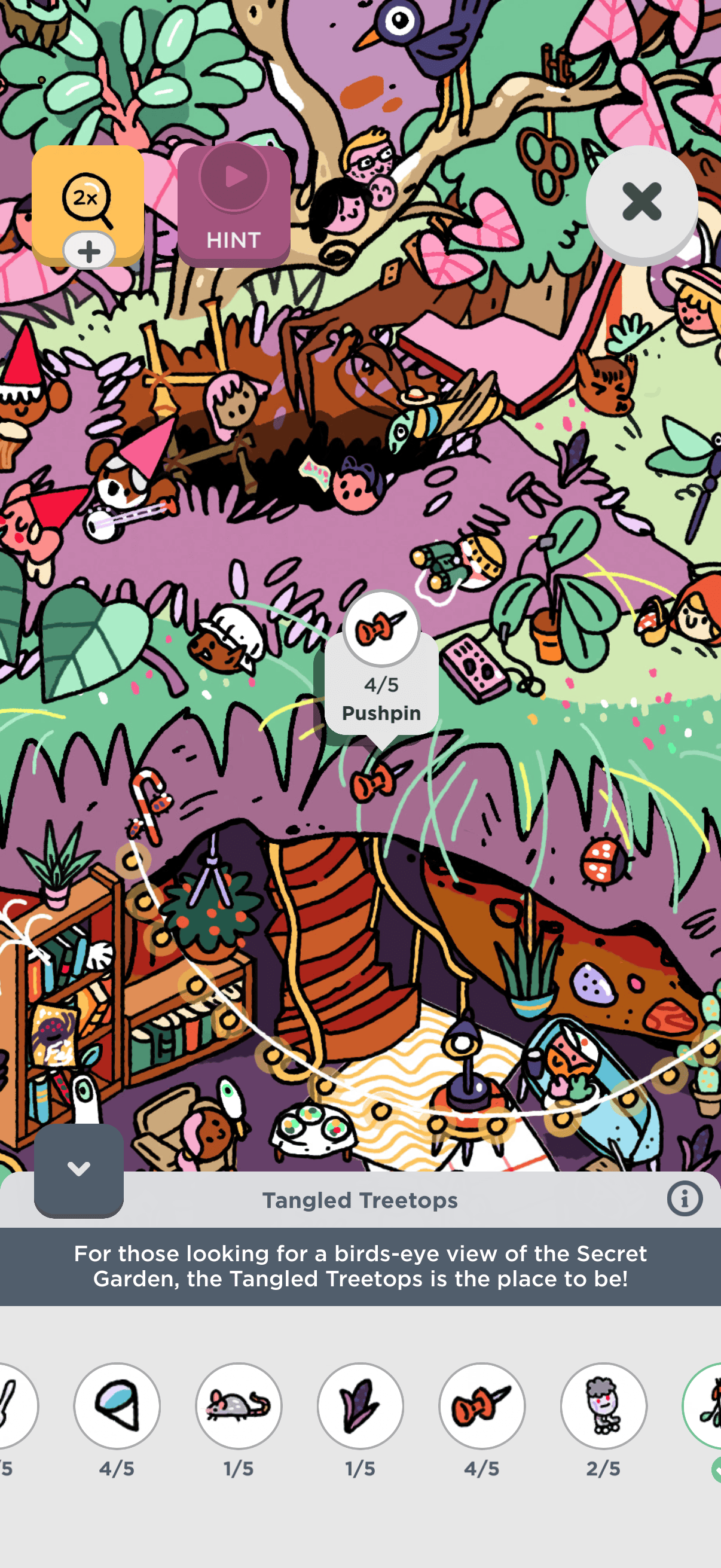Collapse the bottom panel with the chevron
Screen dimensions: 721x1568
78,1169
